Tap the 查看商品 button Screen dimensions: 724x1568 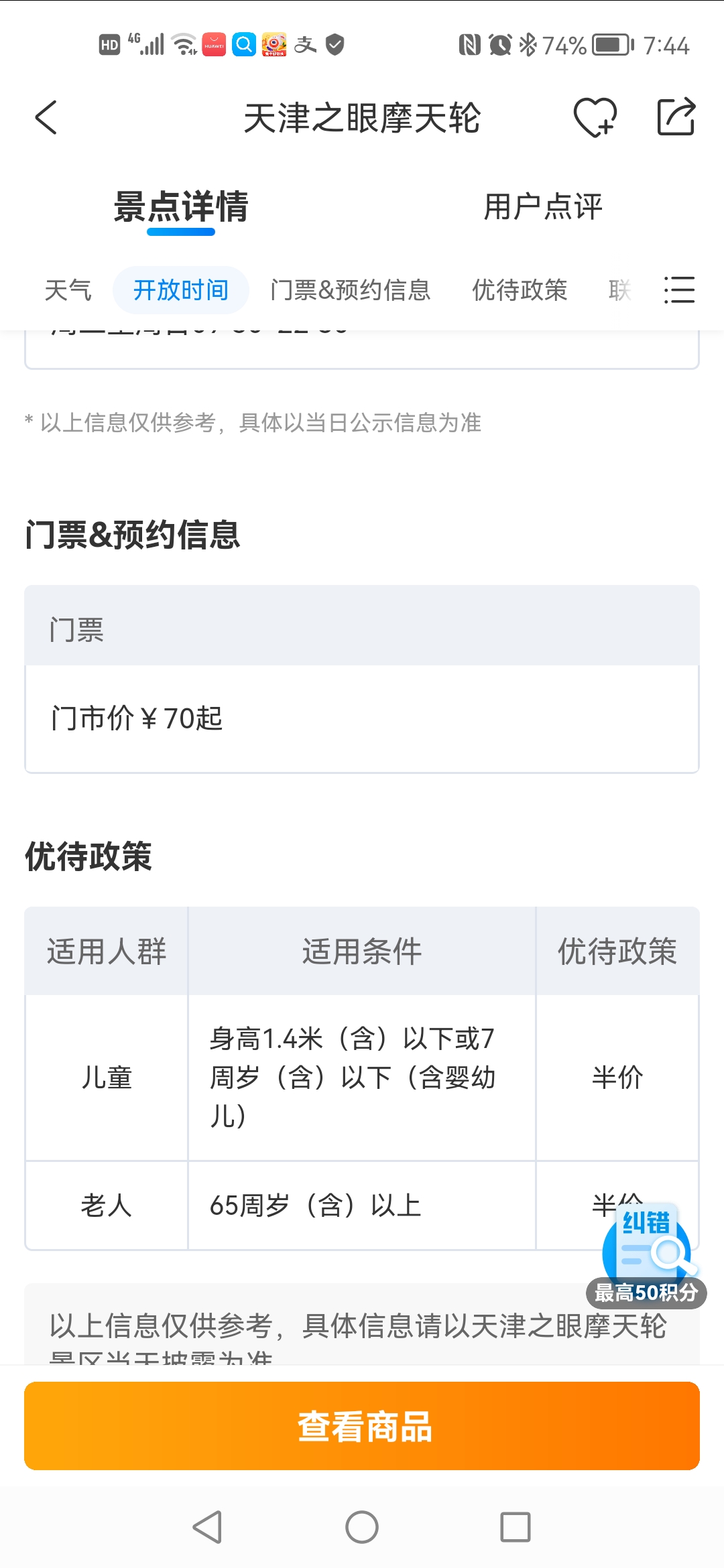(362, 1426)
